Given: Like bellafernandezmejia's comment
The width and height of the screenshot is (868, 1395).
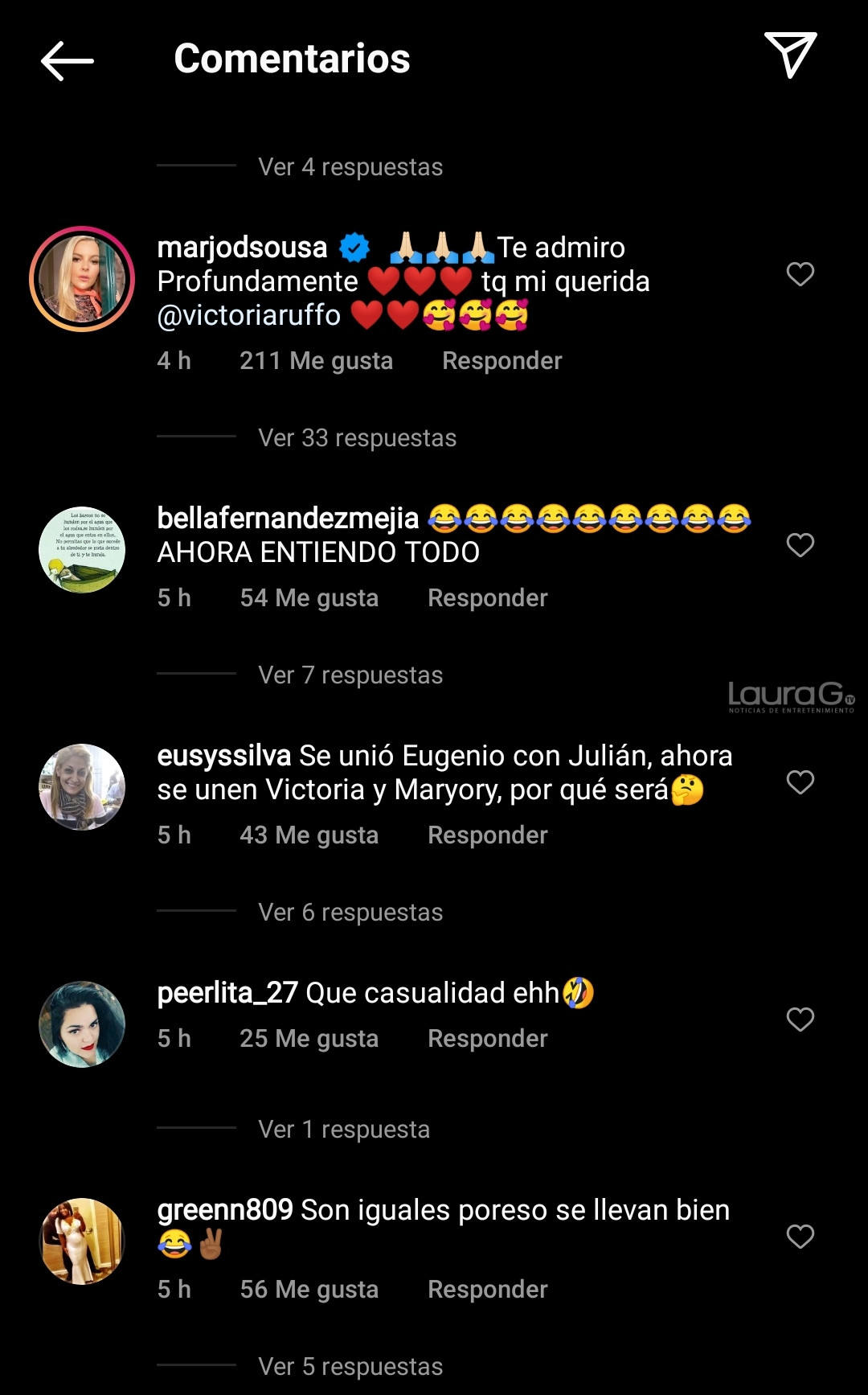Looking at the screenshot, I should click(800, 545).
